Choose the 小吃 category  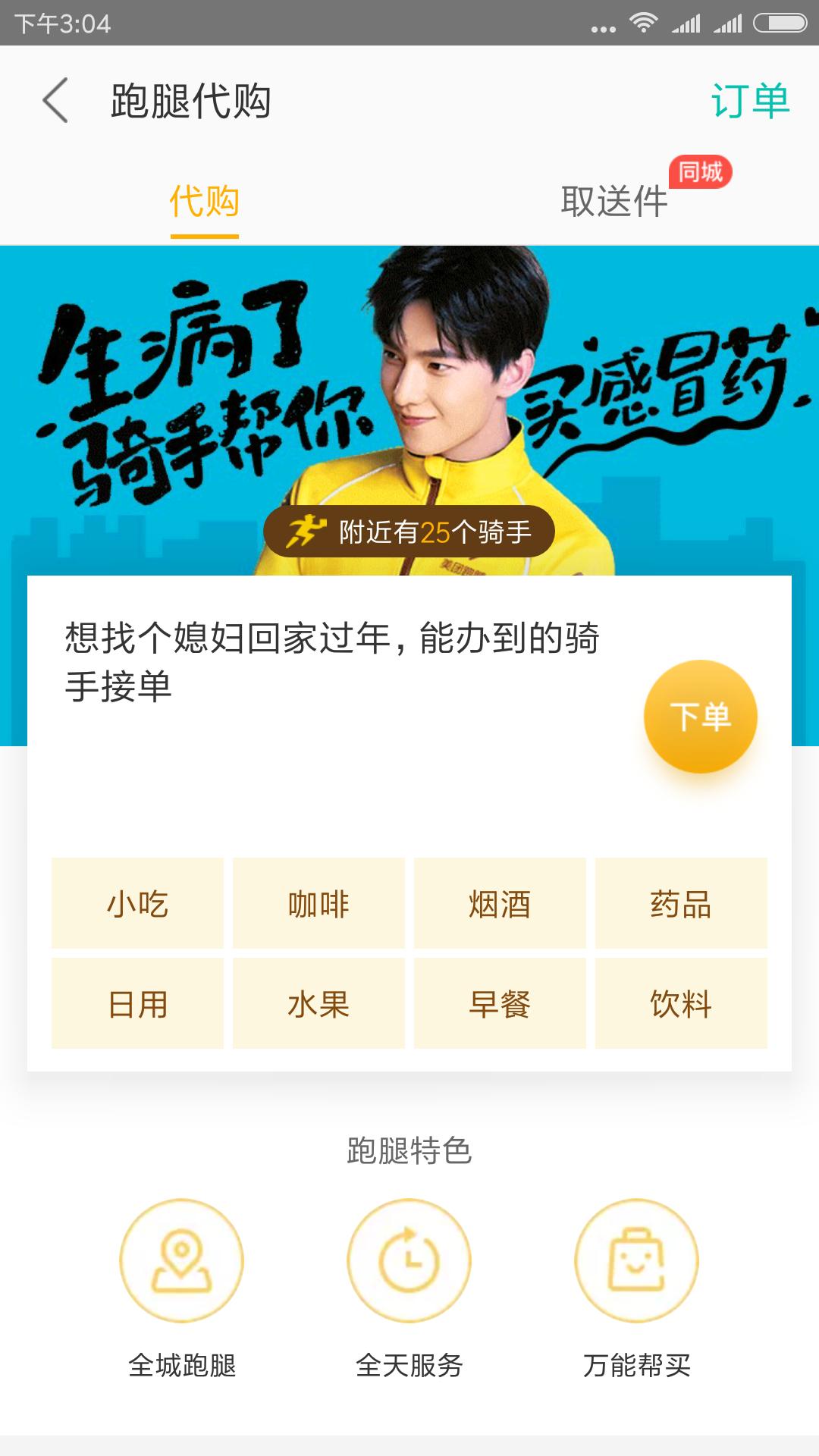136,903
